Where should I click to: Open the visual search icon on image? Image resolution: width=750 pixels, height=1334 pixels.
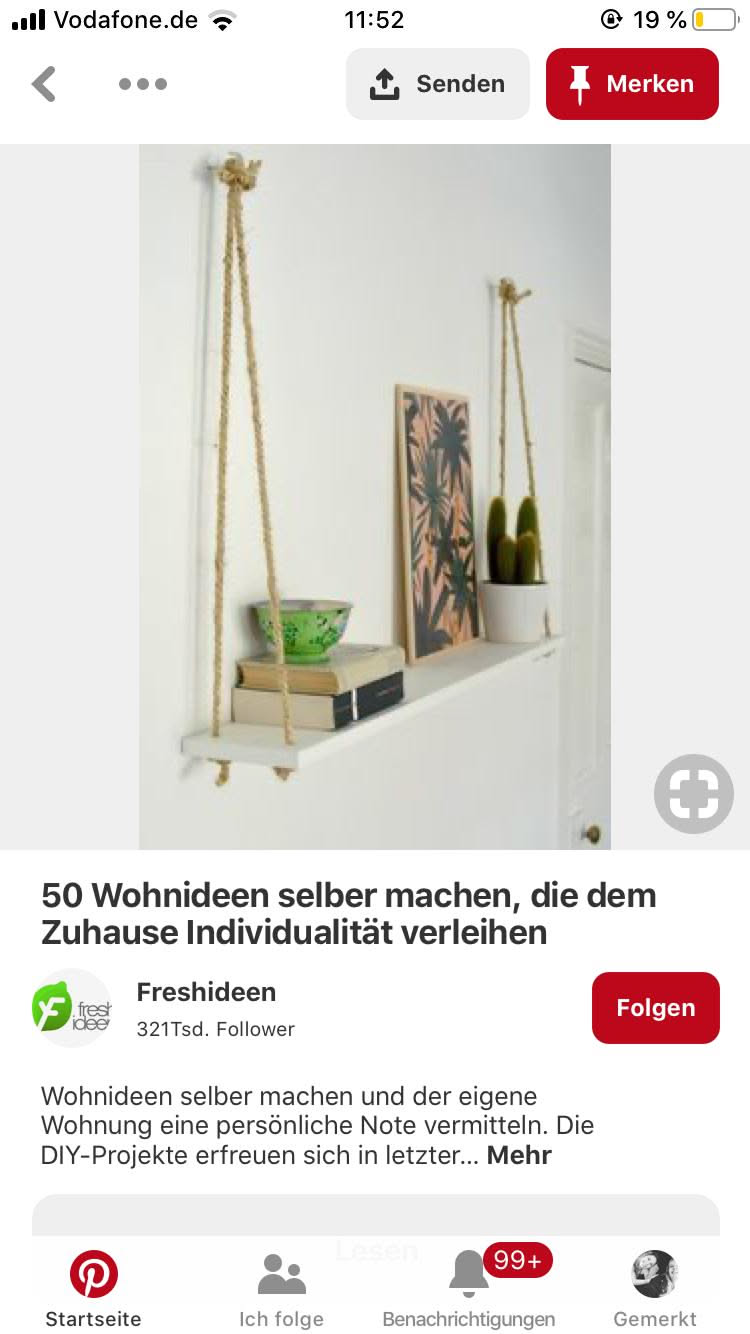[x=693, y=794]
